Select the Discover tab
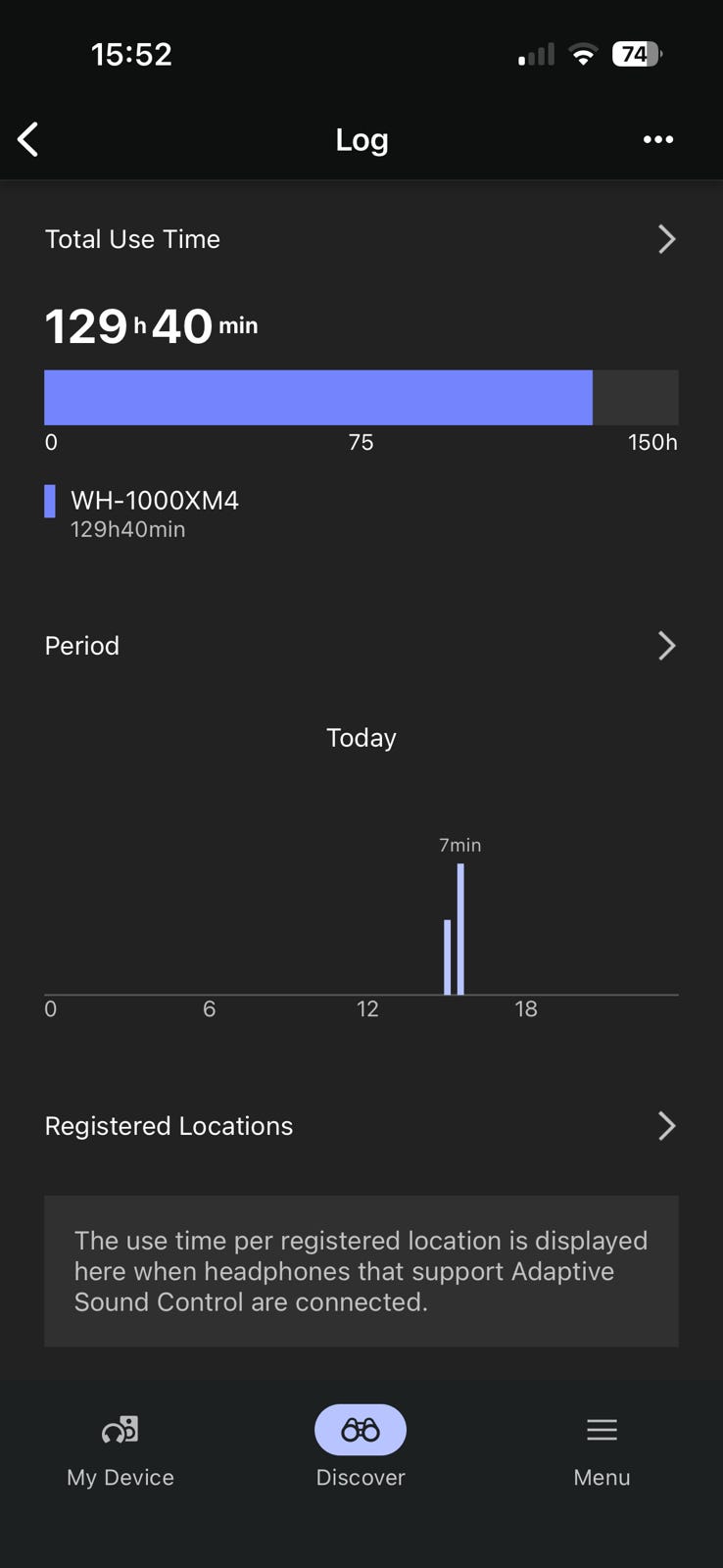This screenshot has height=1568, width=723. 361,1448
